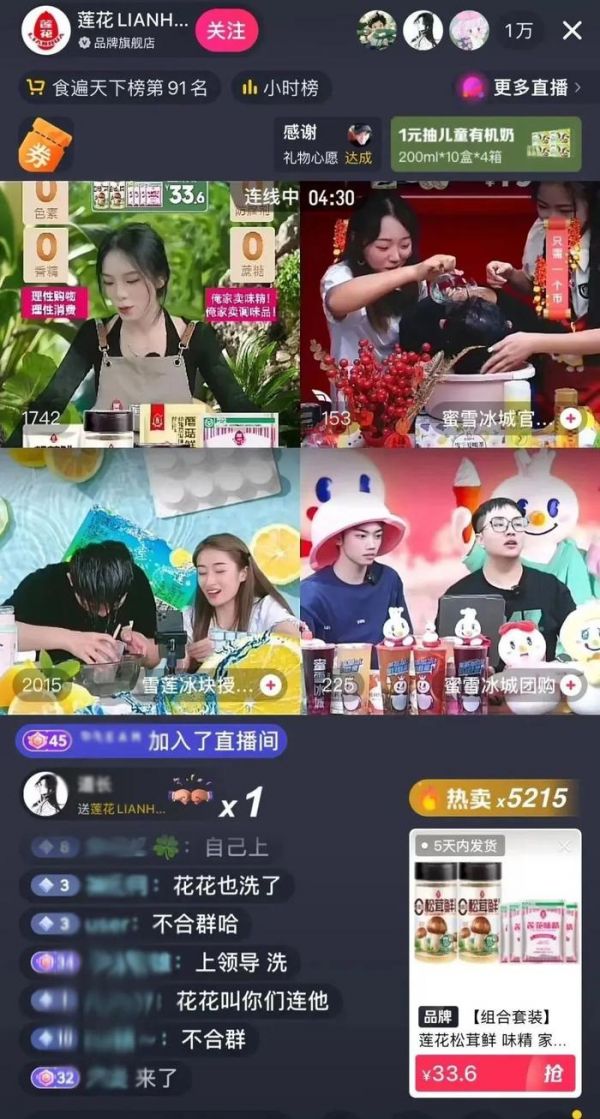Follow 蜜雪冰城官 co-host with plus icon
Viewport: 600px width, 1119px height.
coord(570,418)
